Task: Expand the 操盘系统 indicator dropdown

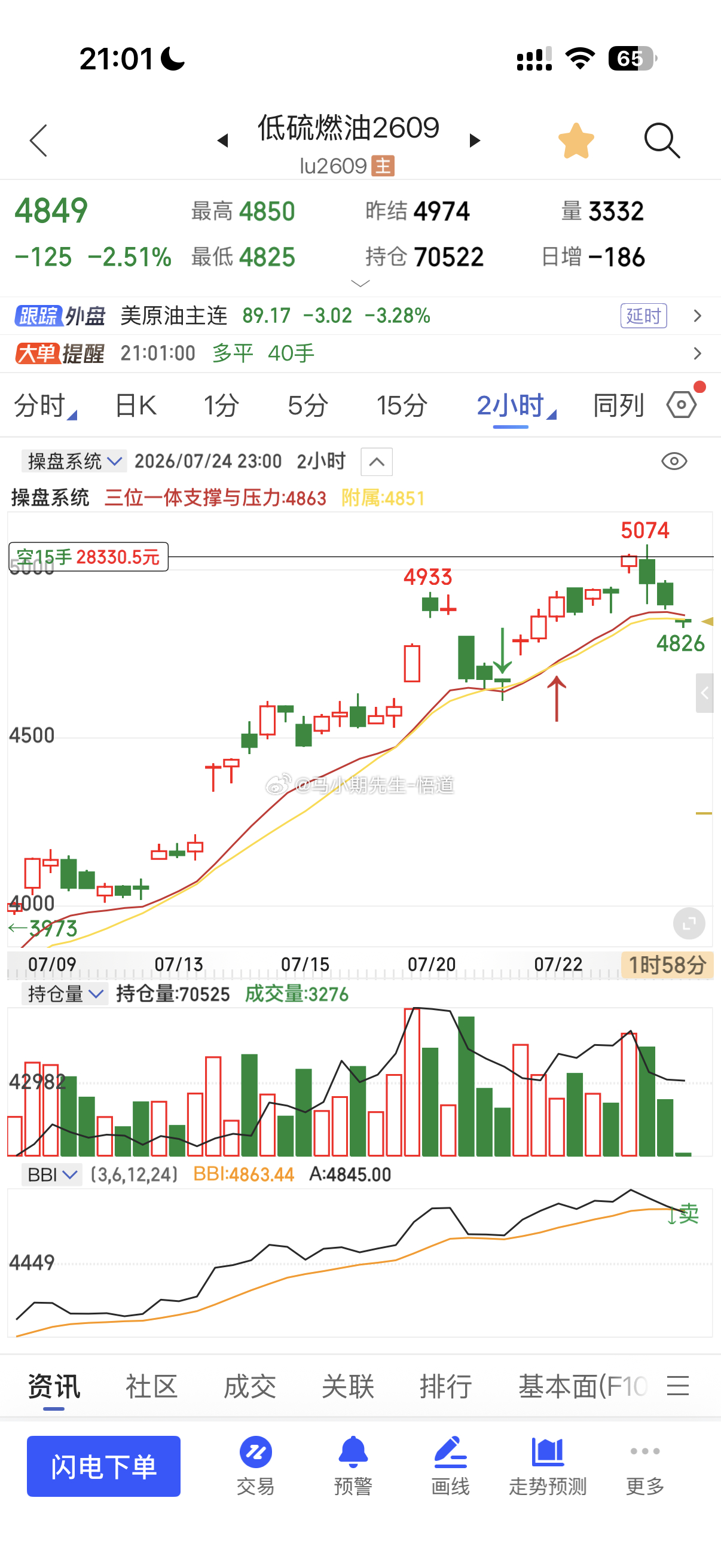Action: tap(74, 462)
